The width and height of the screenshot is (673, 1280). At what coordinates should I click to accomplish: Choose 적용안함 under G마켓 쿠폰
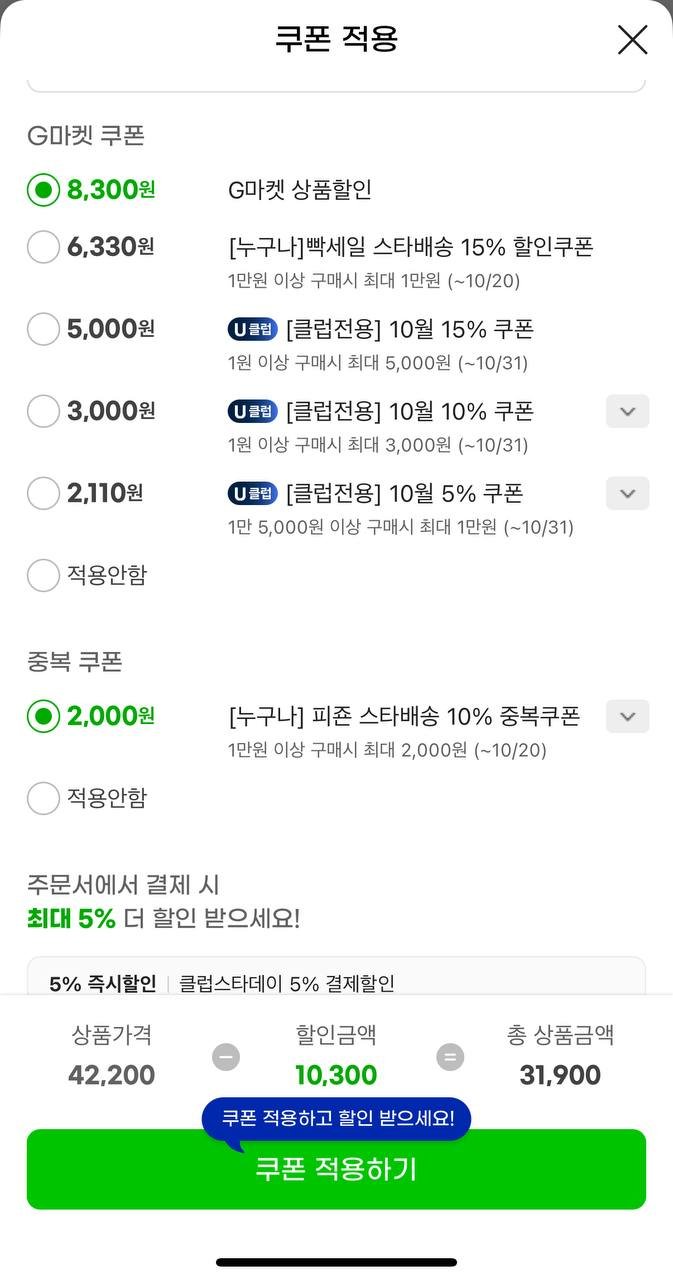[x=43, y=575]
